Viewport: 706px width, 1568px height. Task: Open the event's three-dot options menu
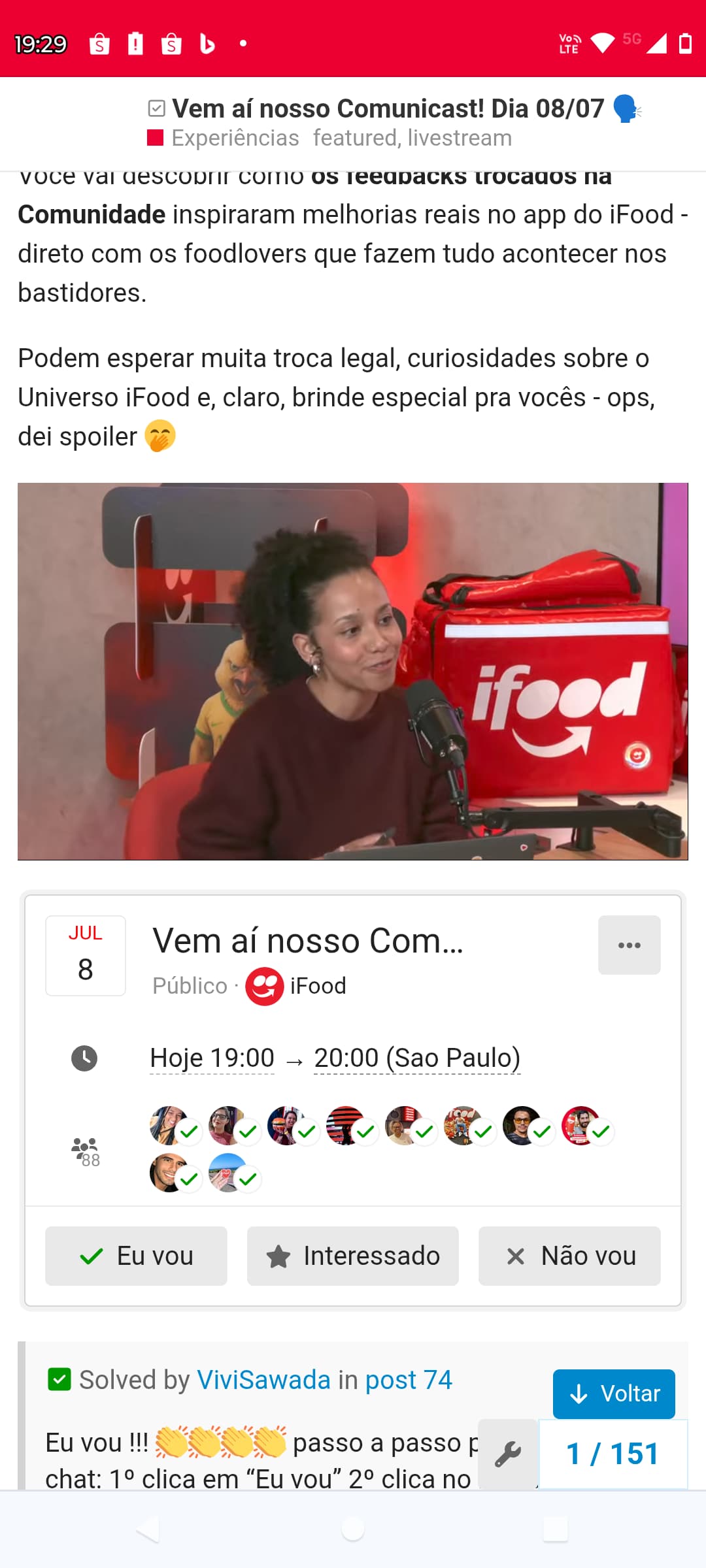coord(629,945)
